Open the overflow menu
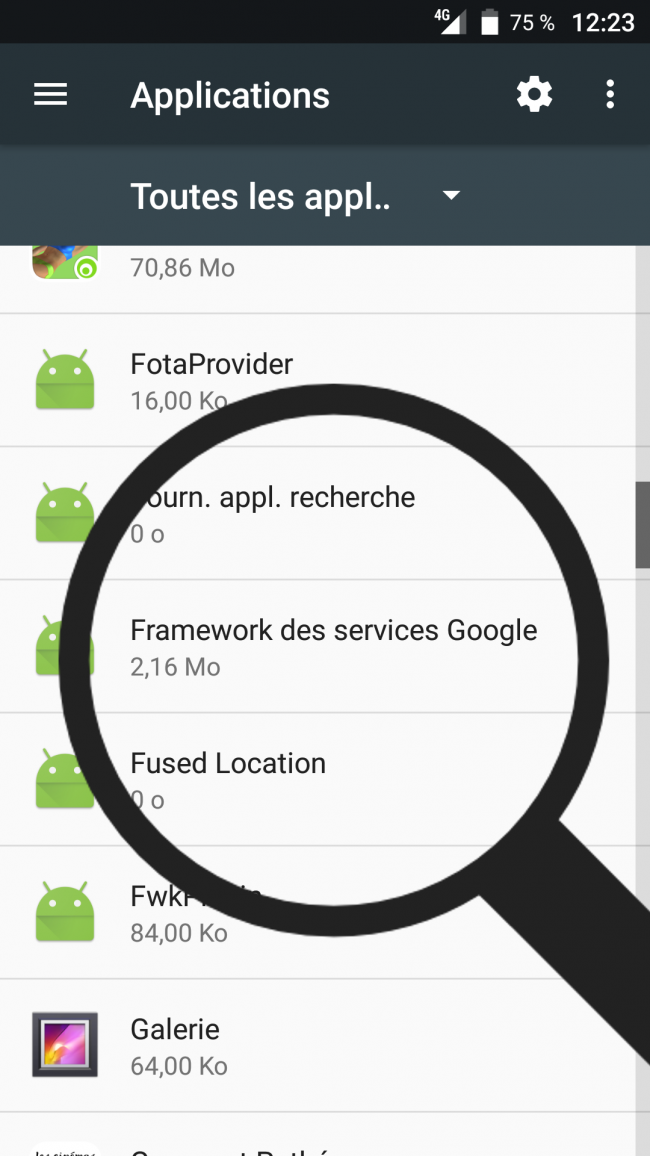The height and width of the screenshot is (1156, 650). pyautogui.click(x=610, y=95)
